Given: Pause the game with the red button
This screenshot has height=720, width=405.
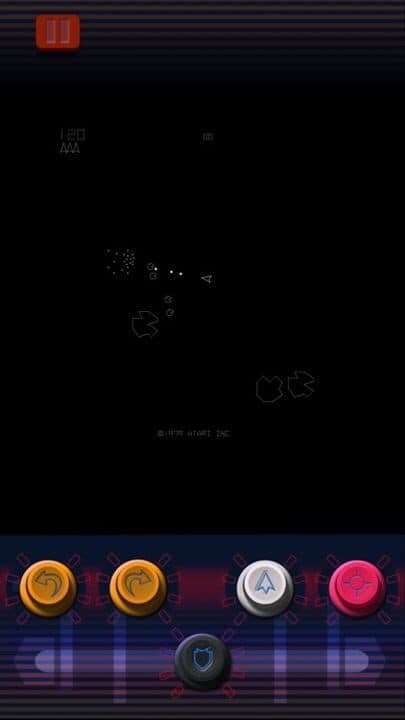Looking at the screenshot, I should (58, 32).
